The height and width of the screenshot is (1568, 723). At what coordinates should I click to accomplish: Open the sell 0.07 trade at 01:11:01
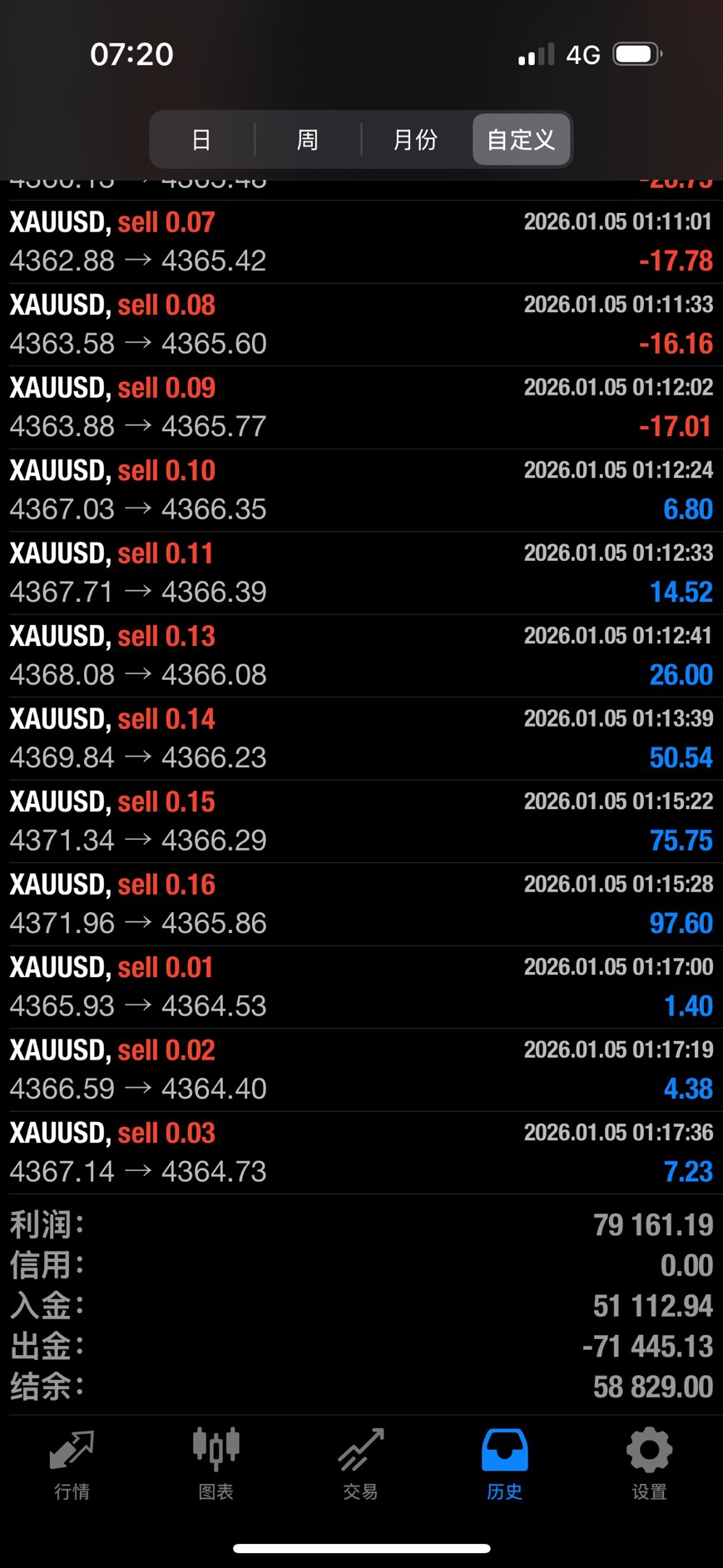(x=361, y=241)
